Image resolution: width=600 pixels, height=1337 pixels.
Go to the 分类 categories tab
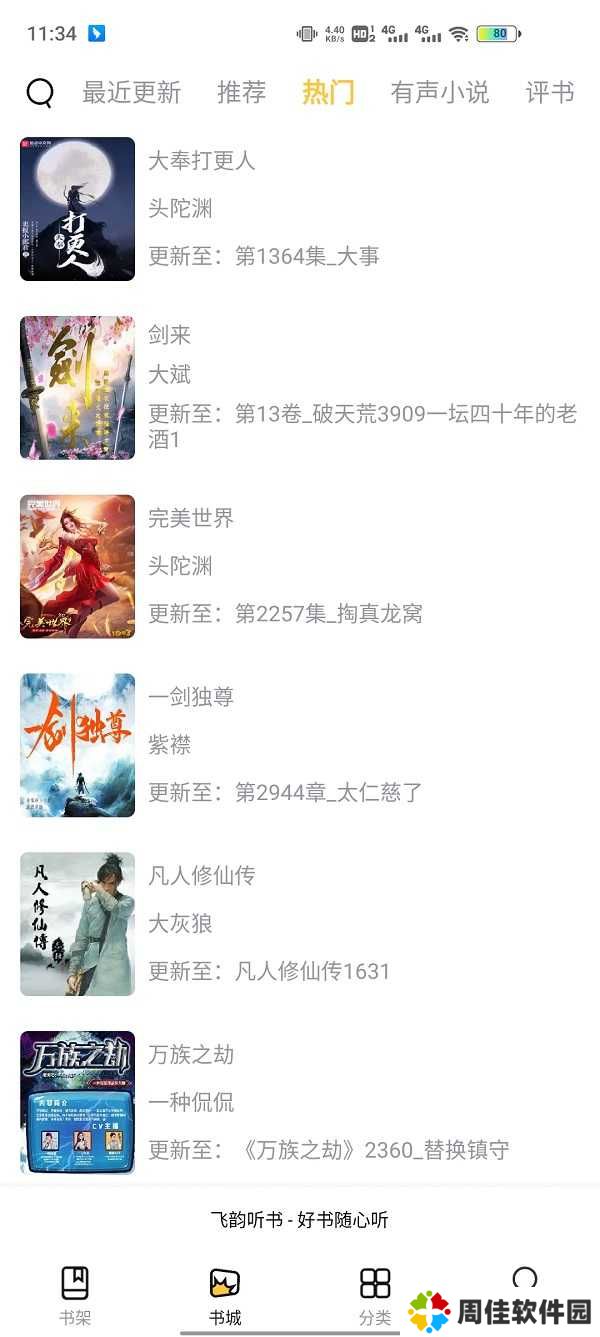(375, 1295)
